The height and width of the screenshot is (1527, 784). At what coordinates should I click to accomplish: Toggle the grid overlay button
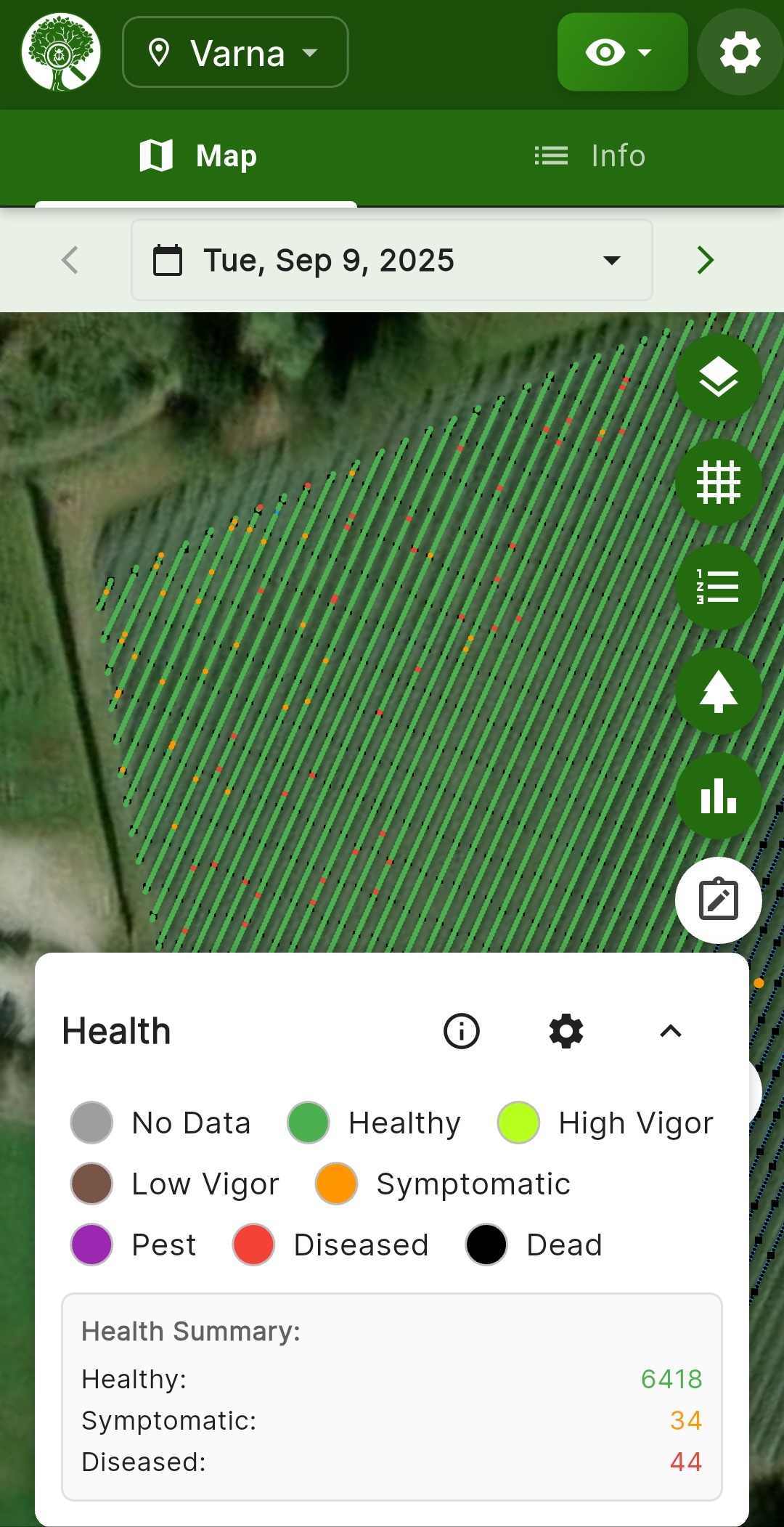pos(718,482)
